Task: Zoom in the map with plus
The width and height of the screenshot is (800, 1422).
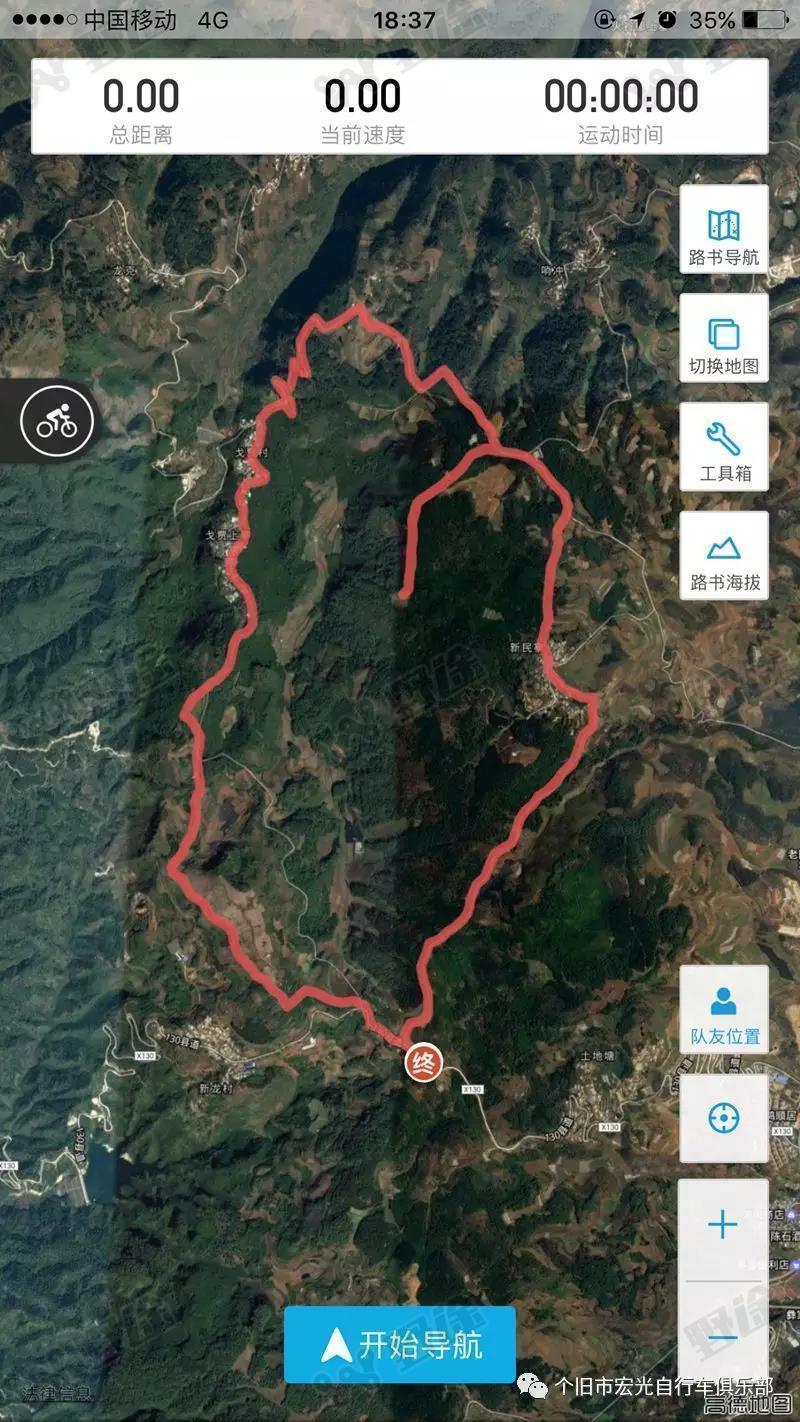Action: click(723, 1226)
